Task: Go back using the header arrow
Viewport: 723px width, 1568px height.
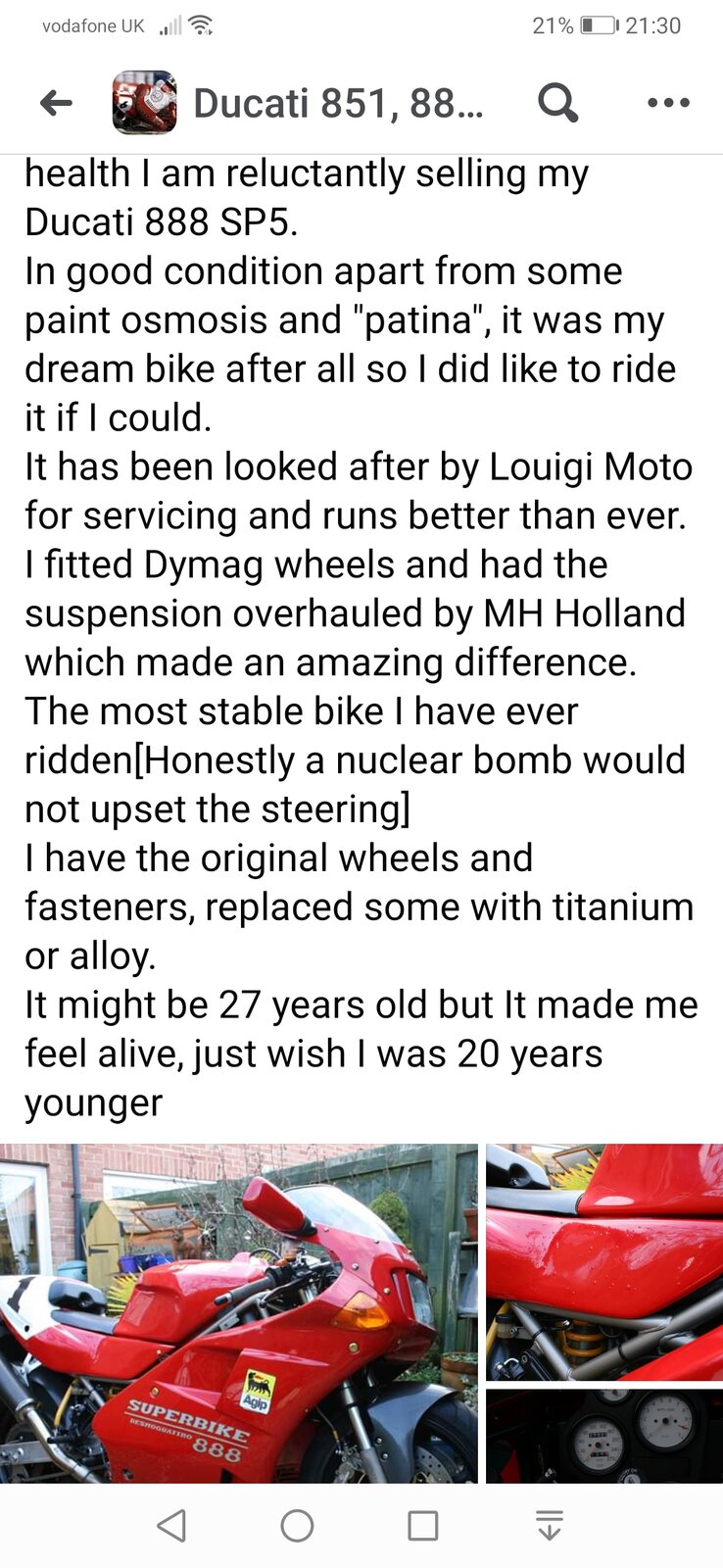Action: [x=57, y=103]
